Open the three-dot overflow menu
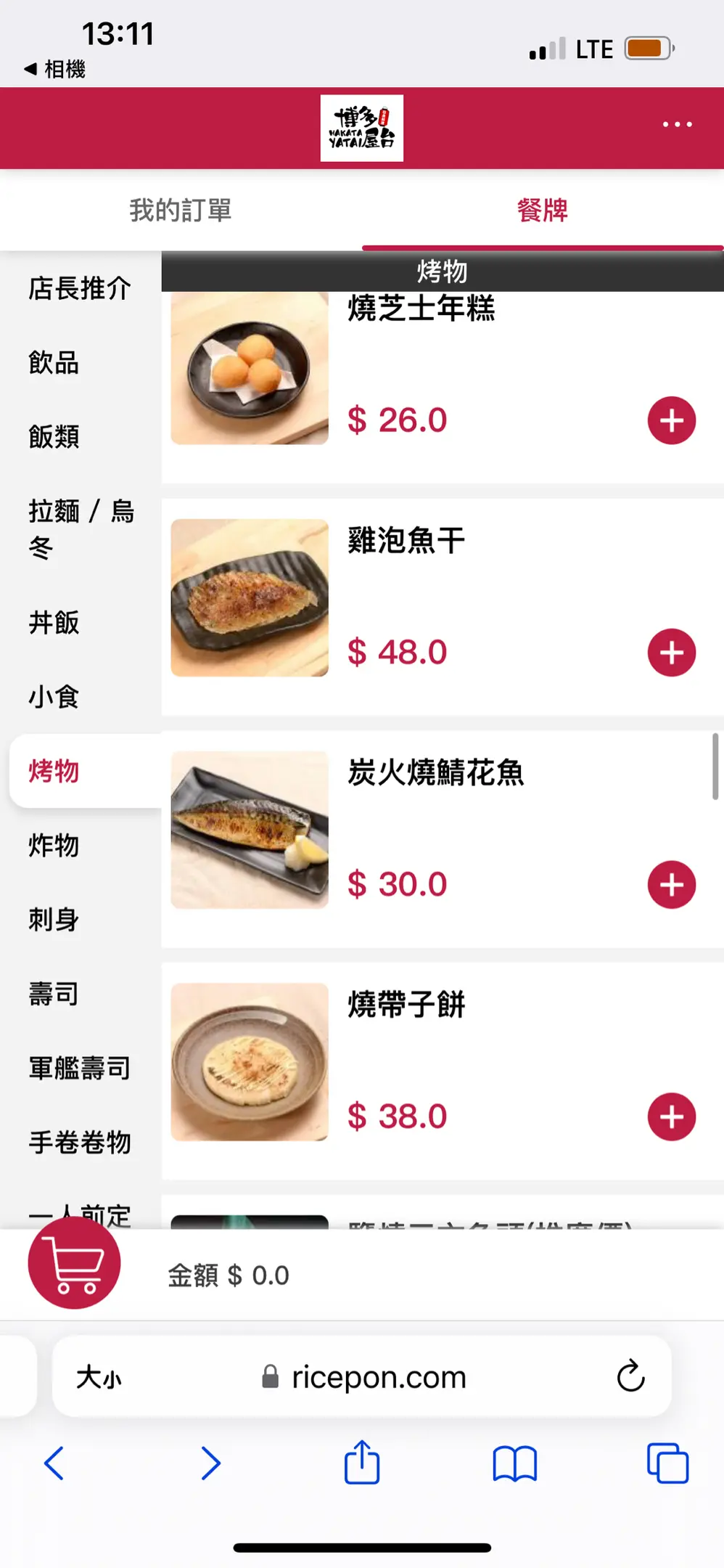 [x=677, y=125]
